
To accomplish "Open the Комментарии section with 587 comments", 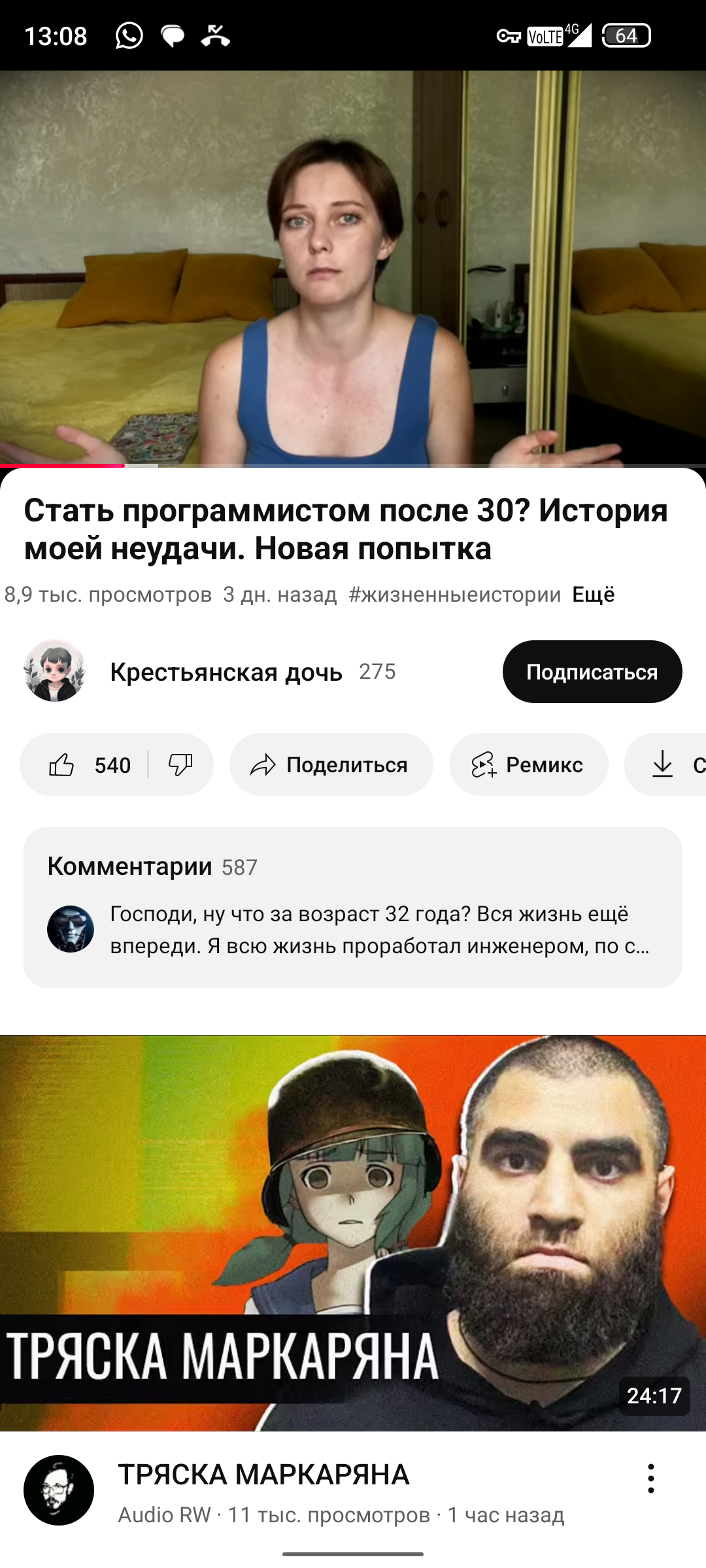I will click(353, 907).
